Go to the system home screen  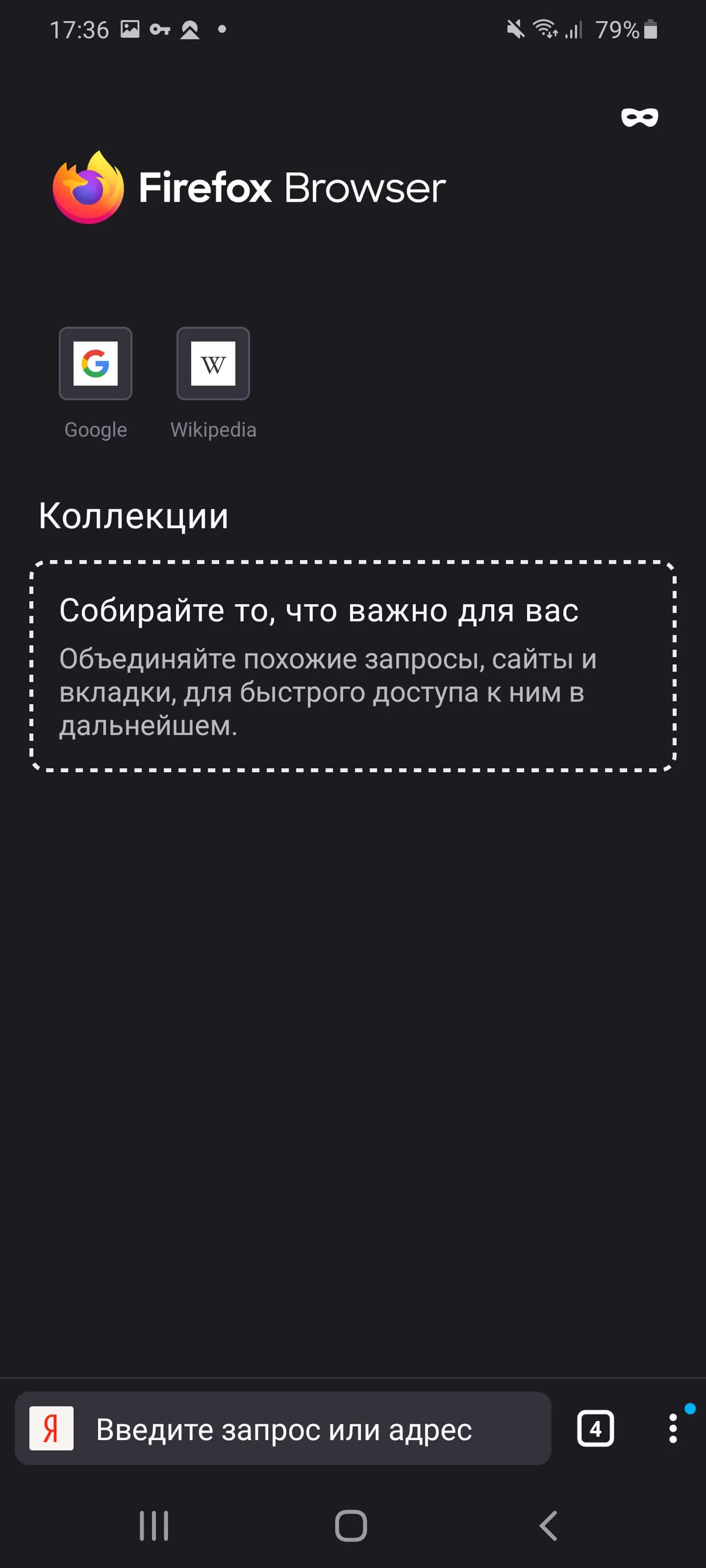[x=351, y=1525]
